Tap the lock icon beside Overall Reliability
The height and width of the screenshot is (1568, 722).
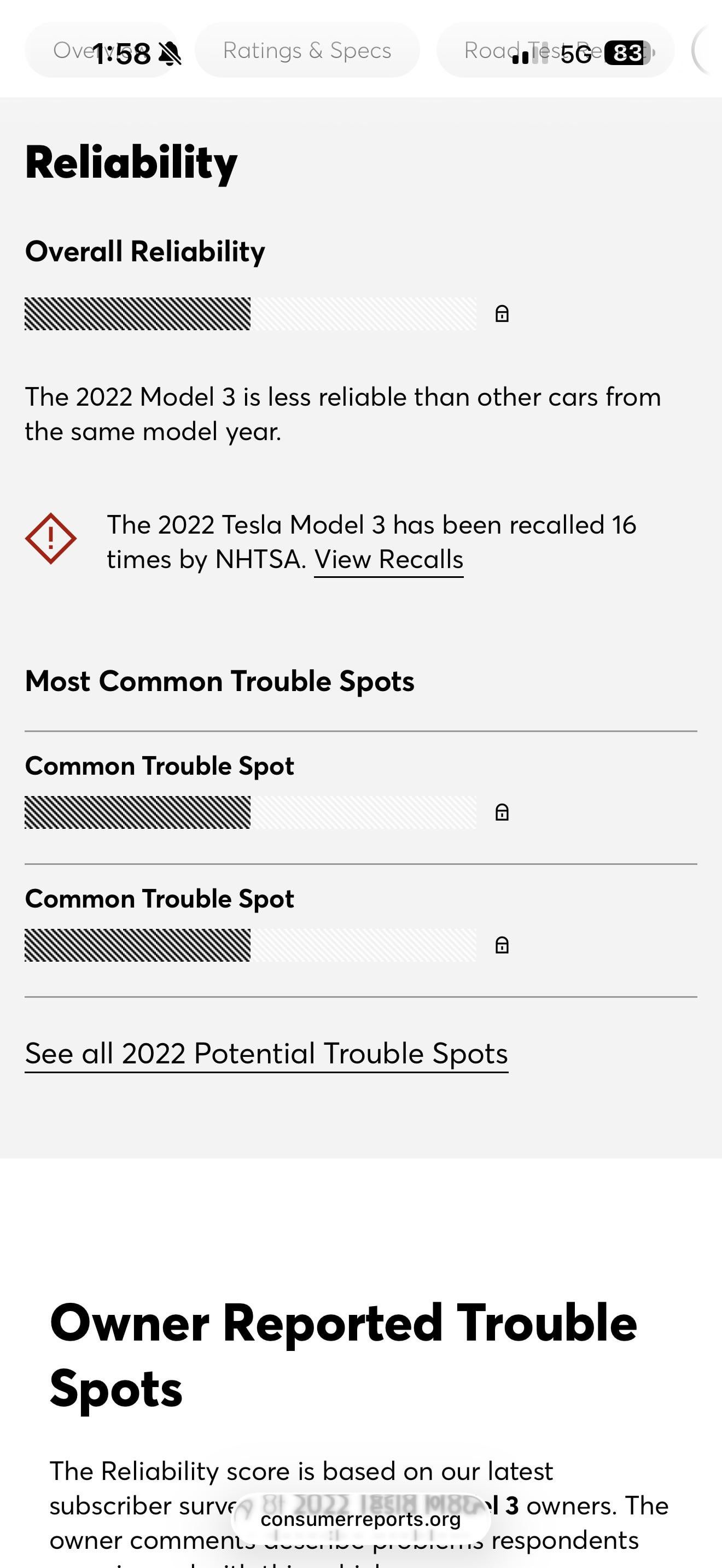(502, 313)
